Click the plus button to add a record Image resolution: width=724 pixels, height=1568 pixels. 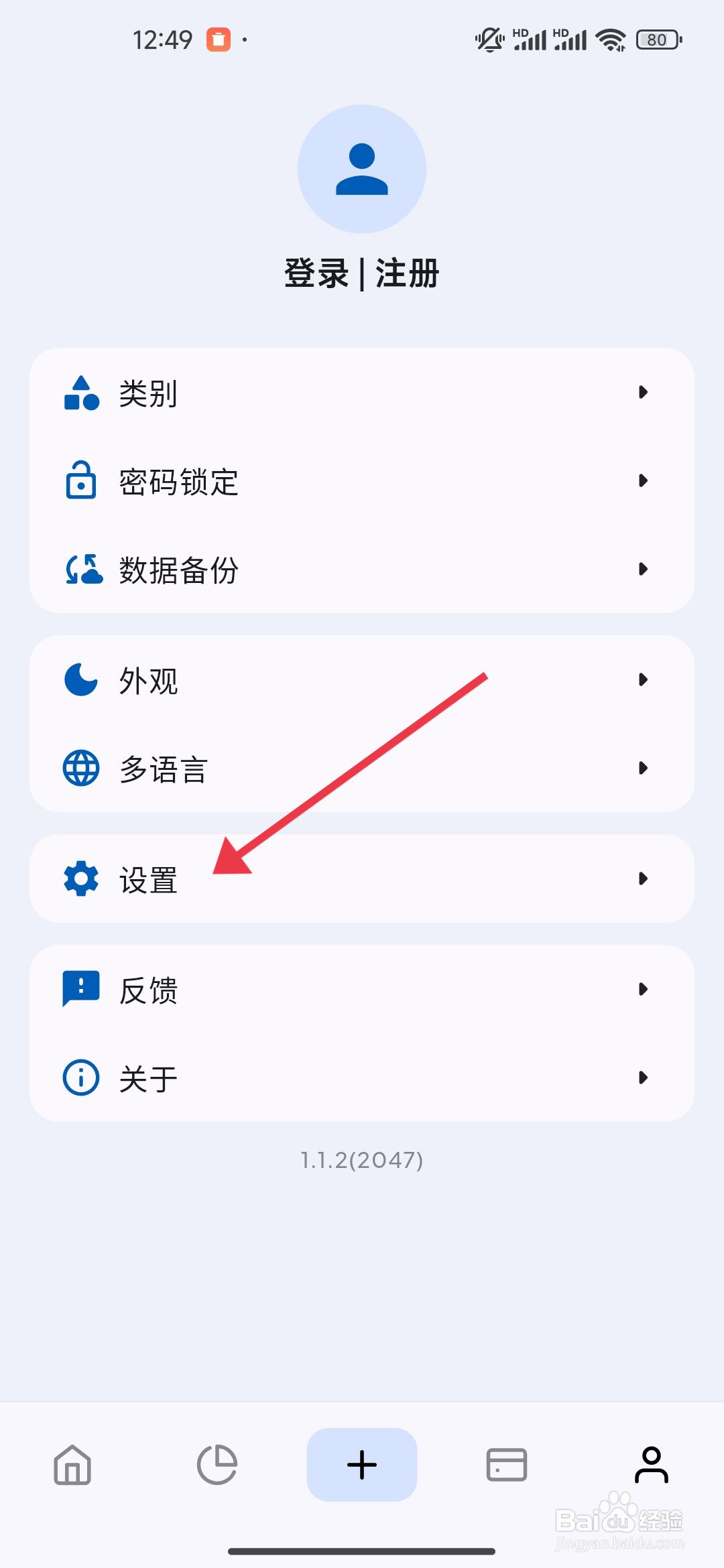pyautogui.click(x=361, y=1464)
